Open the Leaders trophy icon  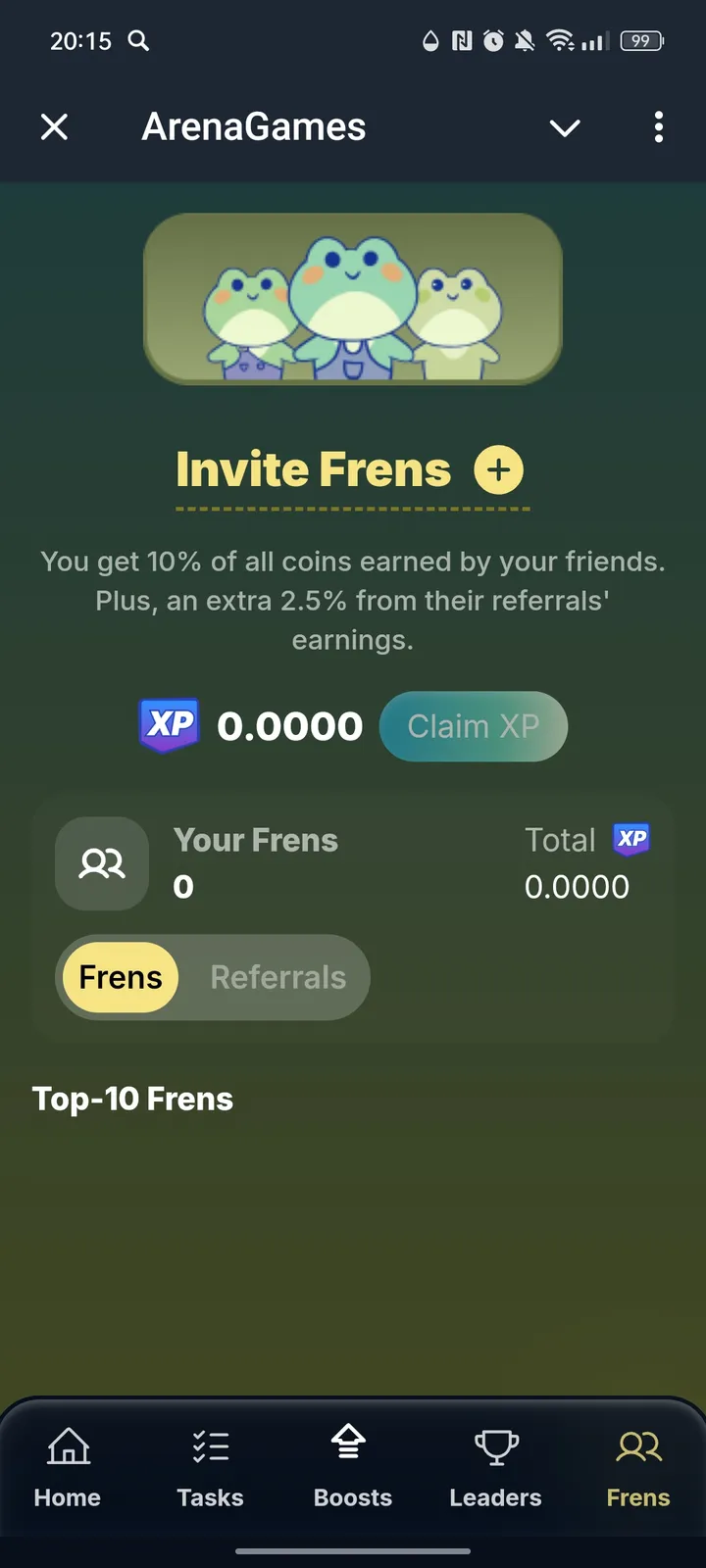pyautogui.click(x=495, y=1445)
